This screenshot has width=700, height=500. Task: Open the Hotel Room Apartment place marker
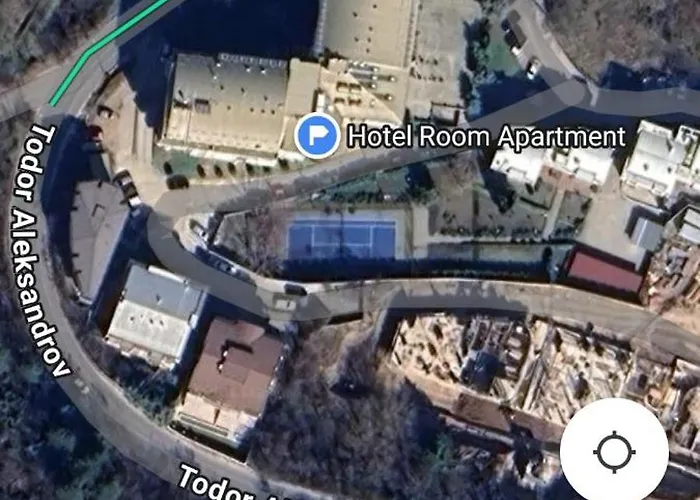tap(317, 136)
